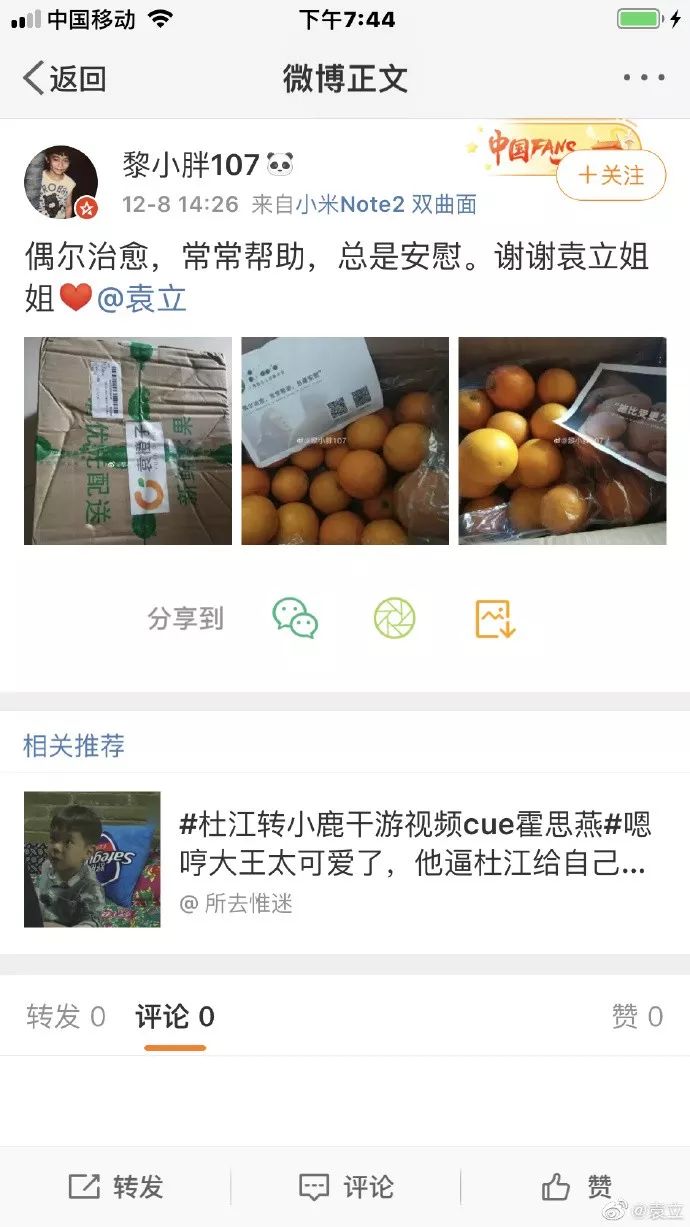Save the post as an image
The width and height of the screenshot is (690, 1227).
coord(494,619)
